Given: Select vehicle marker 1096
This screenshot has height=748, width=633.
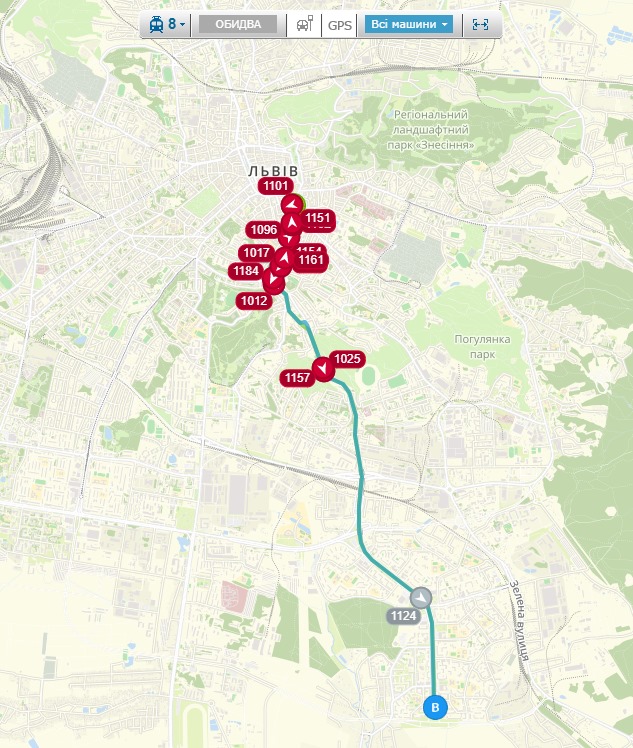Looking at the screenshot, I should 264,230.
